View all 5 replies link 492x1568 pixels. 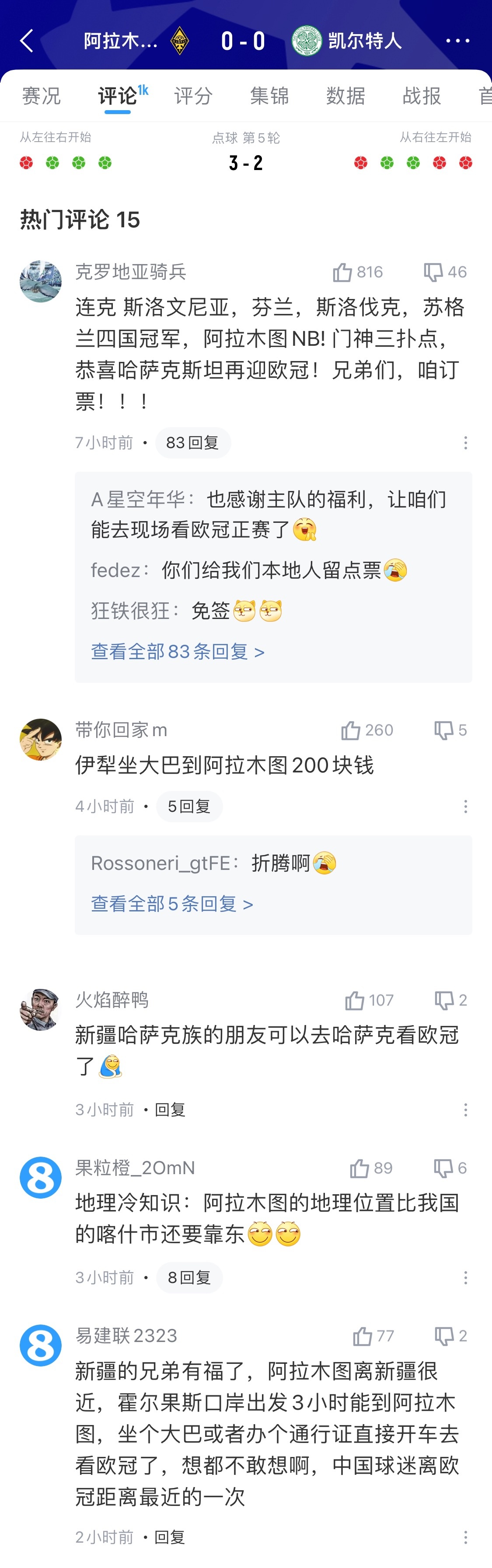click(172, 903)
